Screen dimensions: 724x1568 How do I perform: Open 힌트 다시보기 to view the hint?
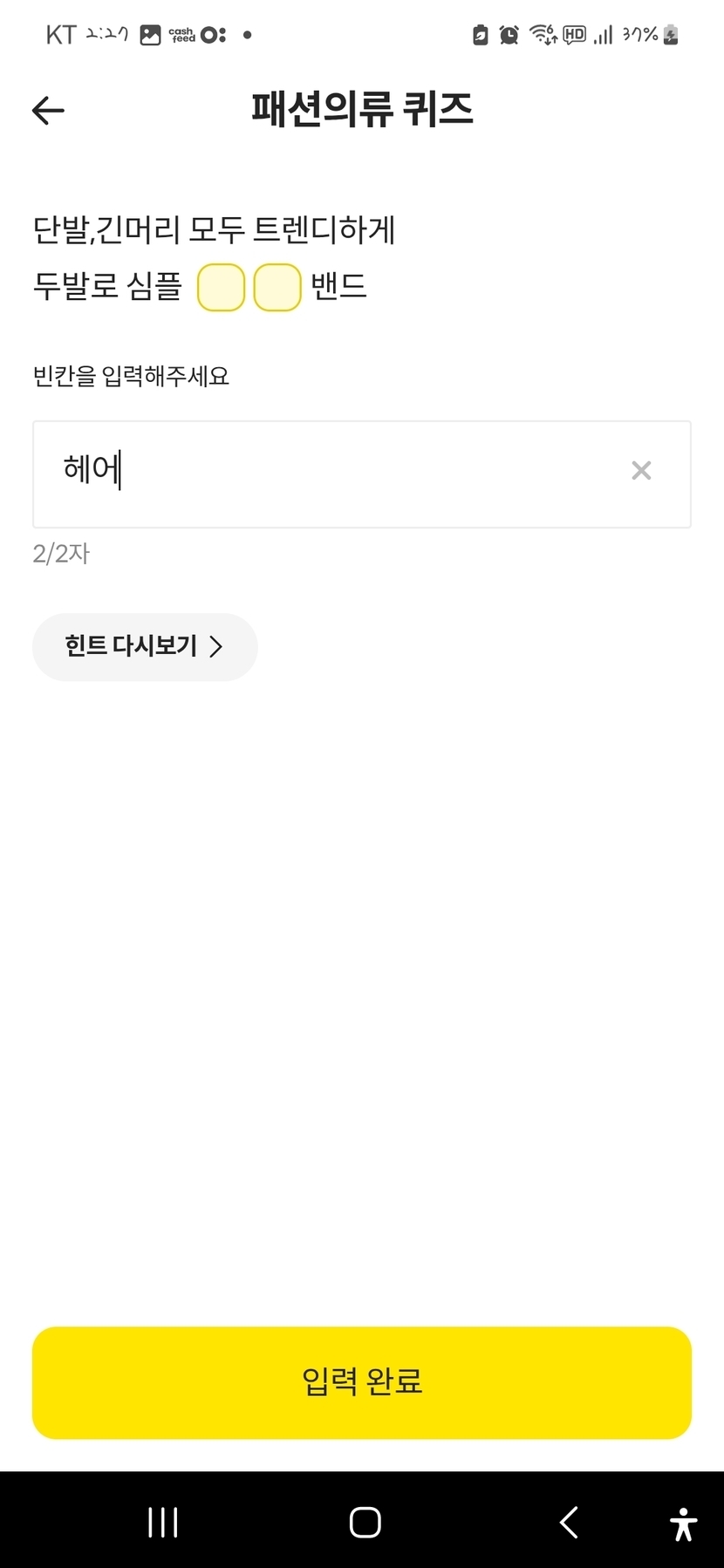coord(145,646)
